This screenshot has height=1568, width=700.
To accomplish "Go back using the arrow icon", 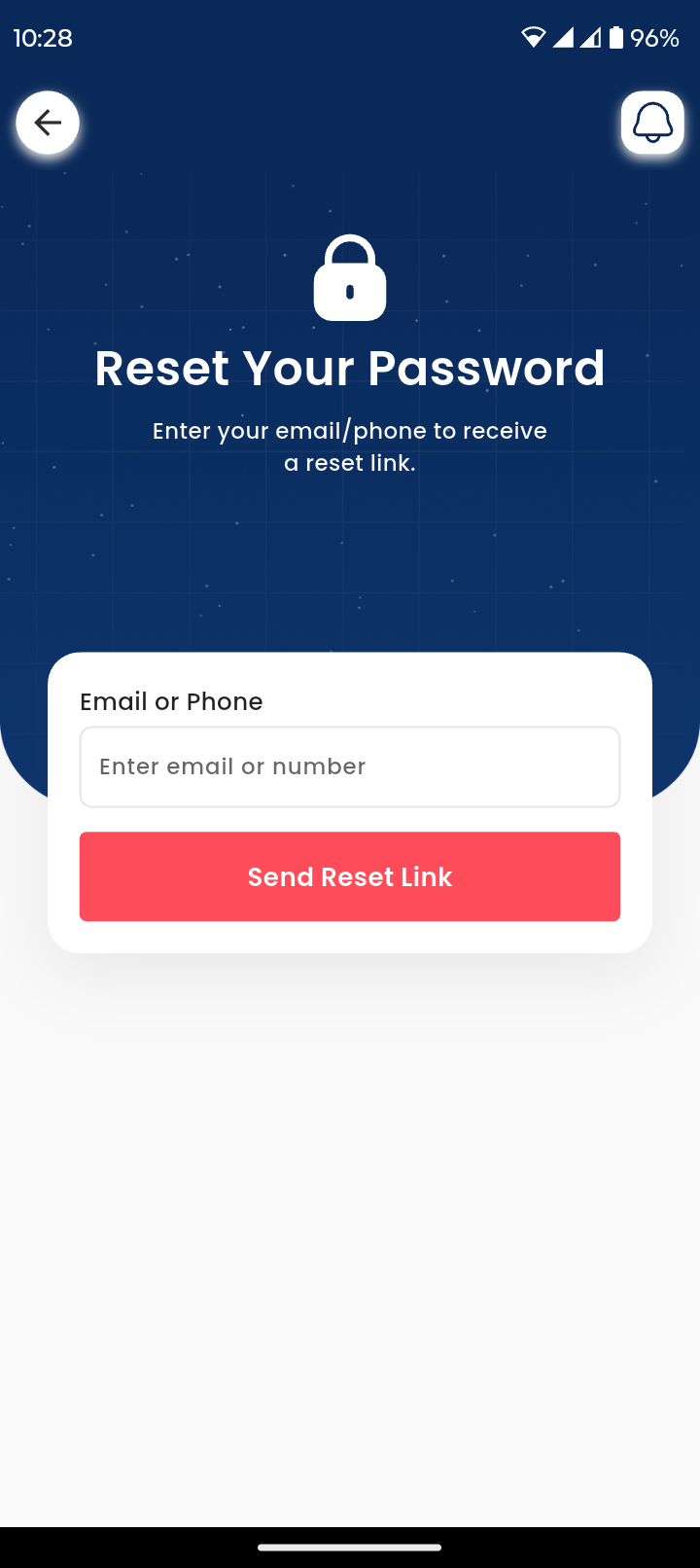I will tap(48, 124).
